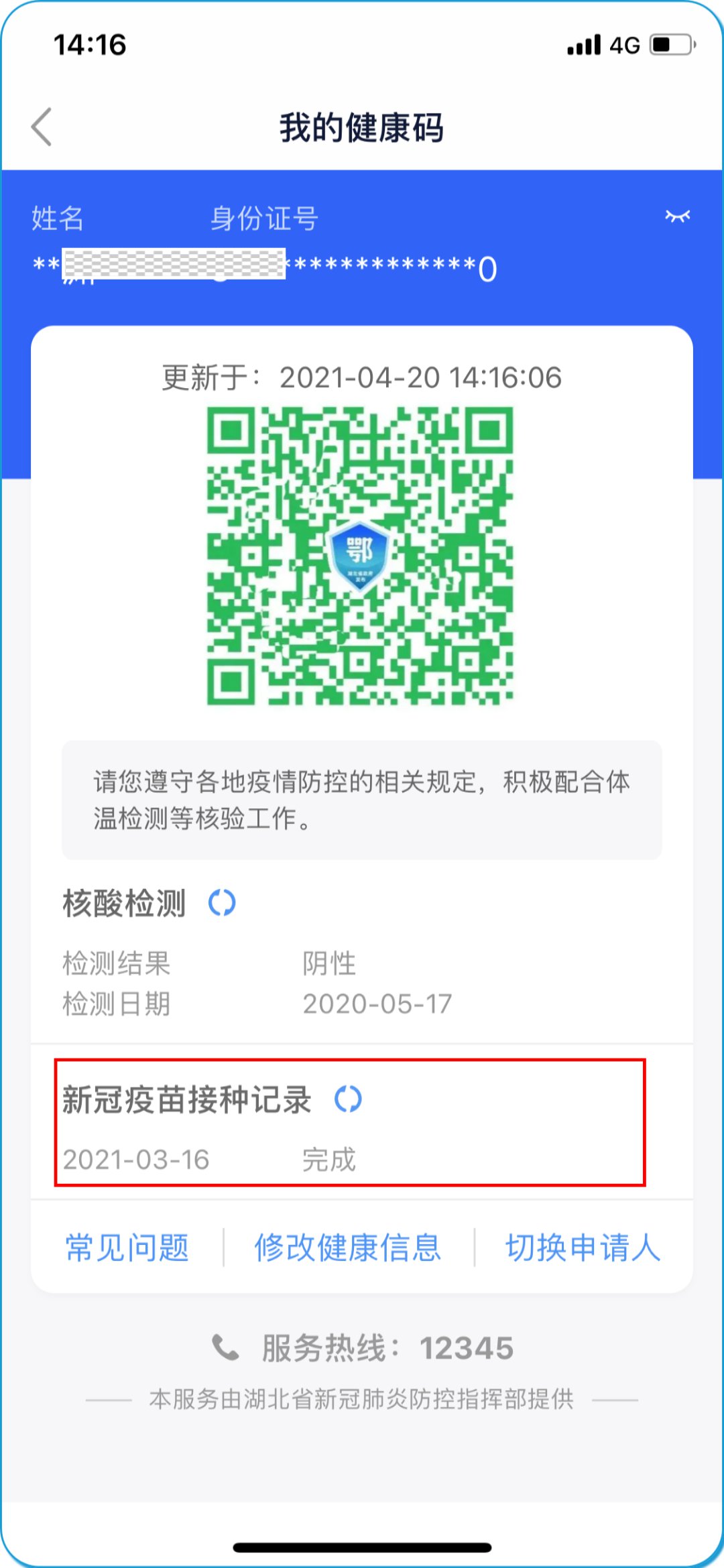Refresh the 新冠疫苗接种记录 section
The width and height of the screenshot is (724, 1568).
tap(348, 1099)
